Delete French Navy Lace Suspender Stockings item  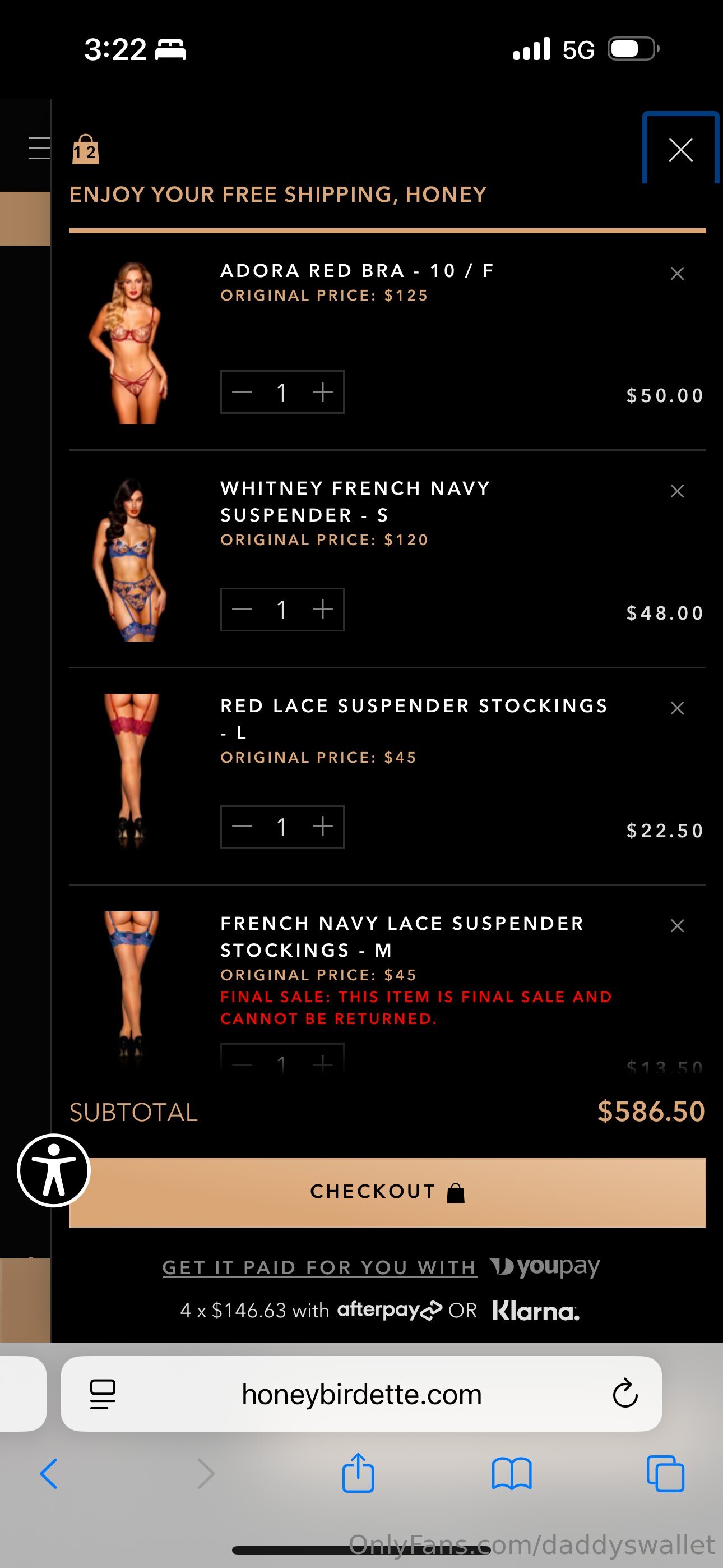click(676, 925)
